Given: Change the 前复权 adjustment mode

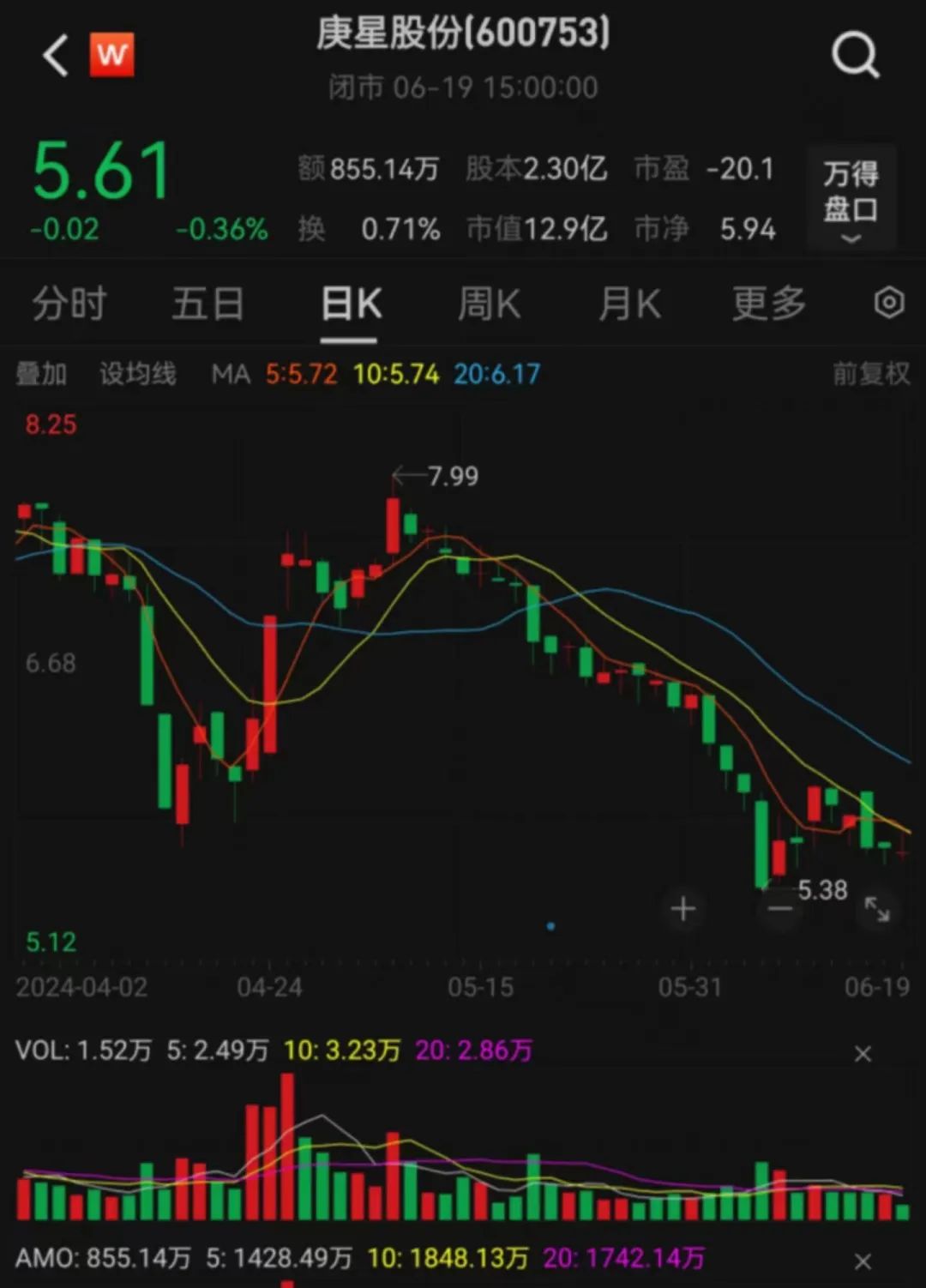Looking at the screenshot, I should pos(871,374).
